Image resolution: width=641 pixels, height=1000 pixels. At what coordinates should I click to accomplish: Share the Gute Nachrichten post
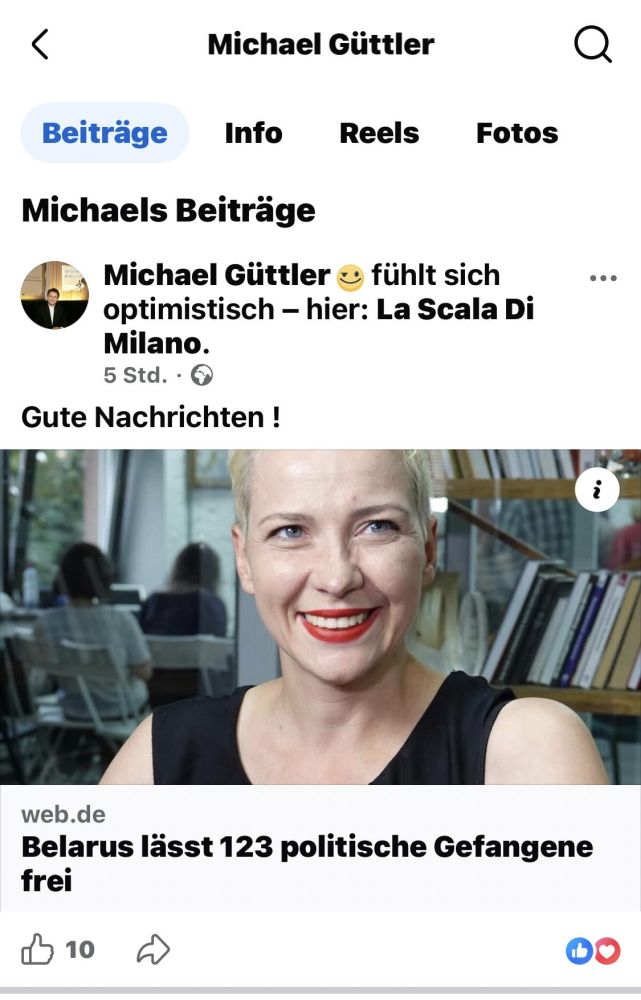[x=153, y=949]
